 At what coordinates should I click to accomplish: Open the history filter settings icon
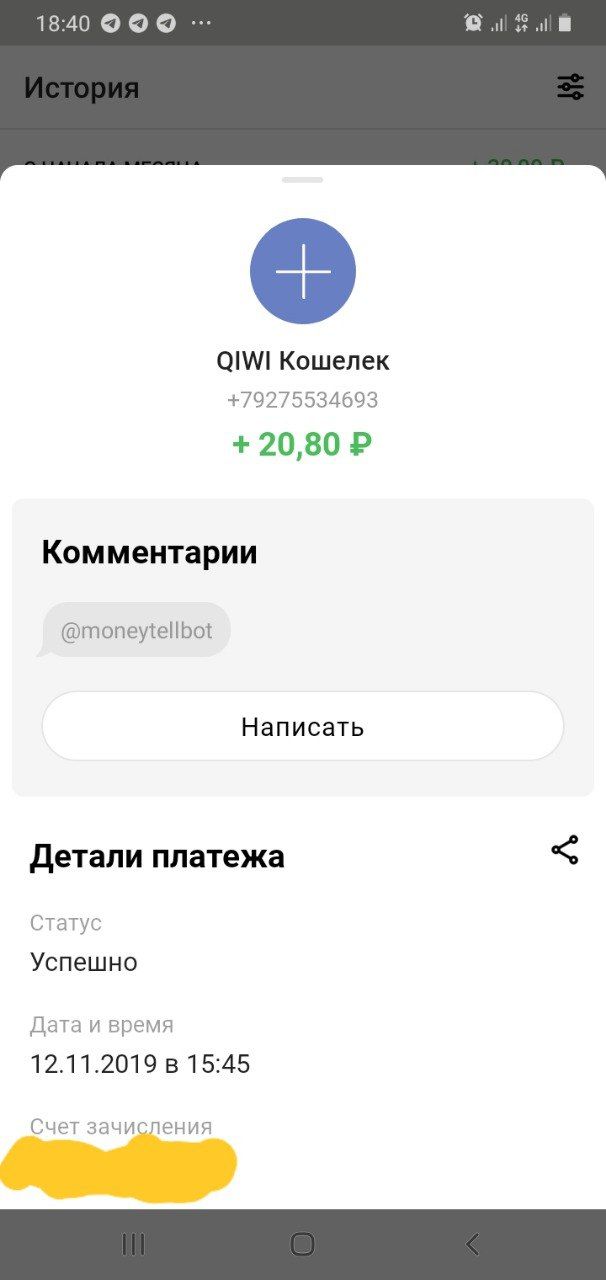570,88
